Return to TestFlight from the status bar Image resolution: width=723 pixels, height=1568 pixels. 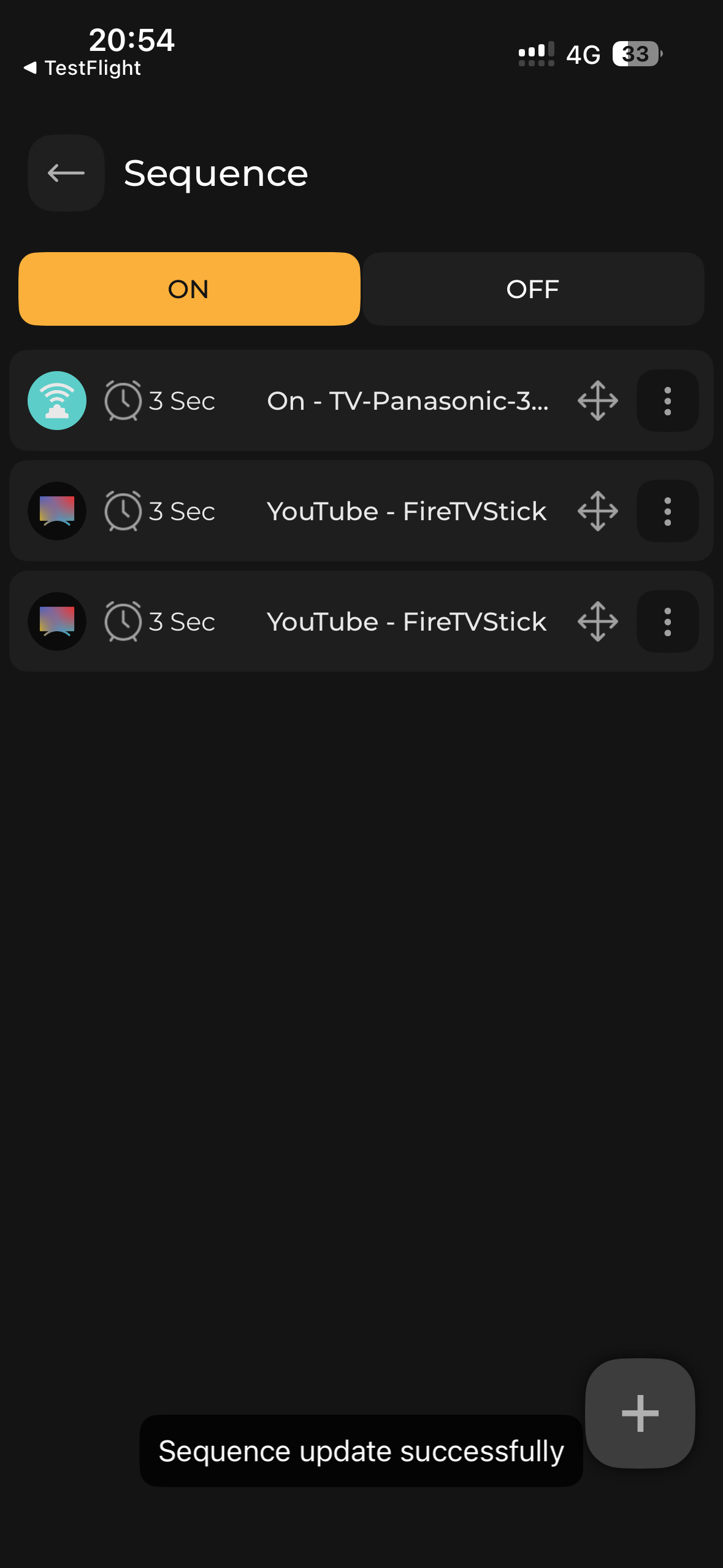click(82, 67)
